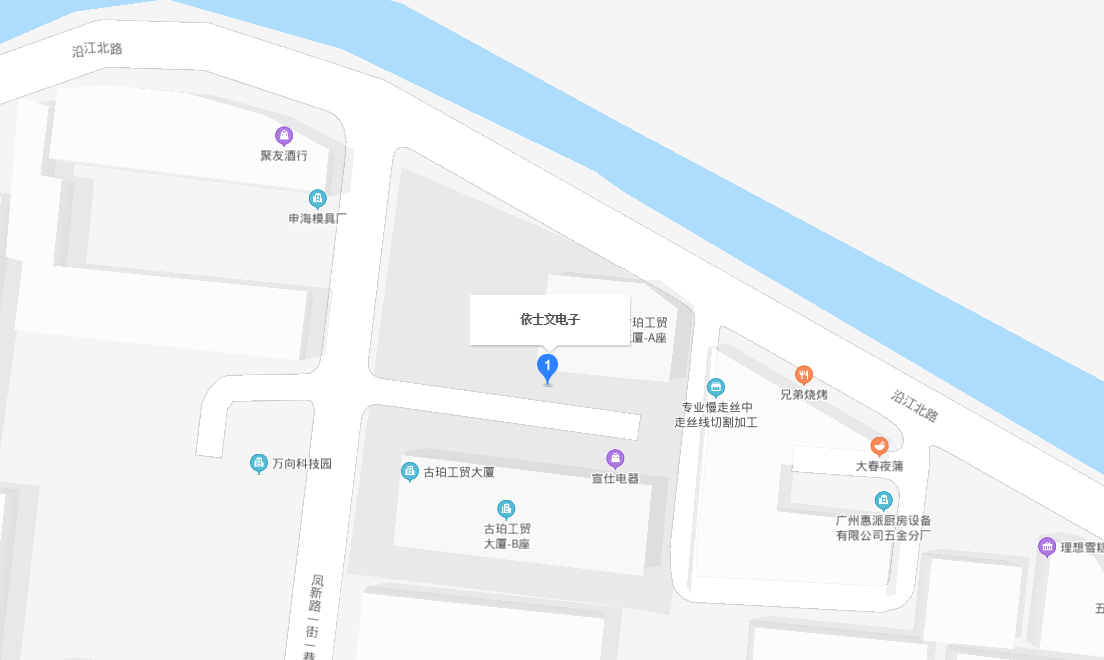Tap the blue location pin numbered 1
Viewport: 1104px width, 660px height.
(x=547, y=367)
